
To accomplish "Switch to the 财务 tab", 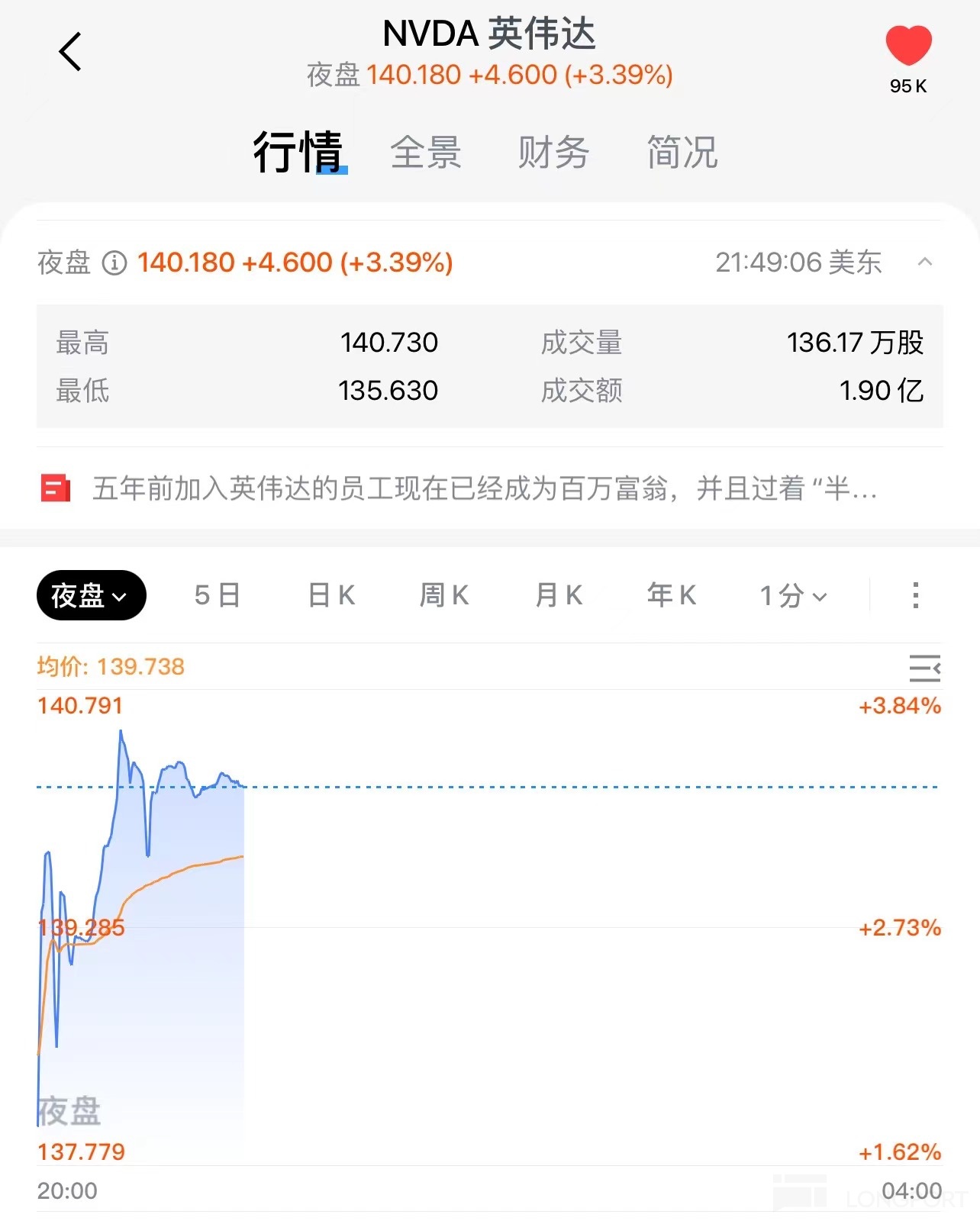I will (553, 152).
